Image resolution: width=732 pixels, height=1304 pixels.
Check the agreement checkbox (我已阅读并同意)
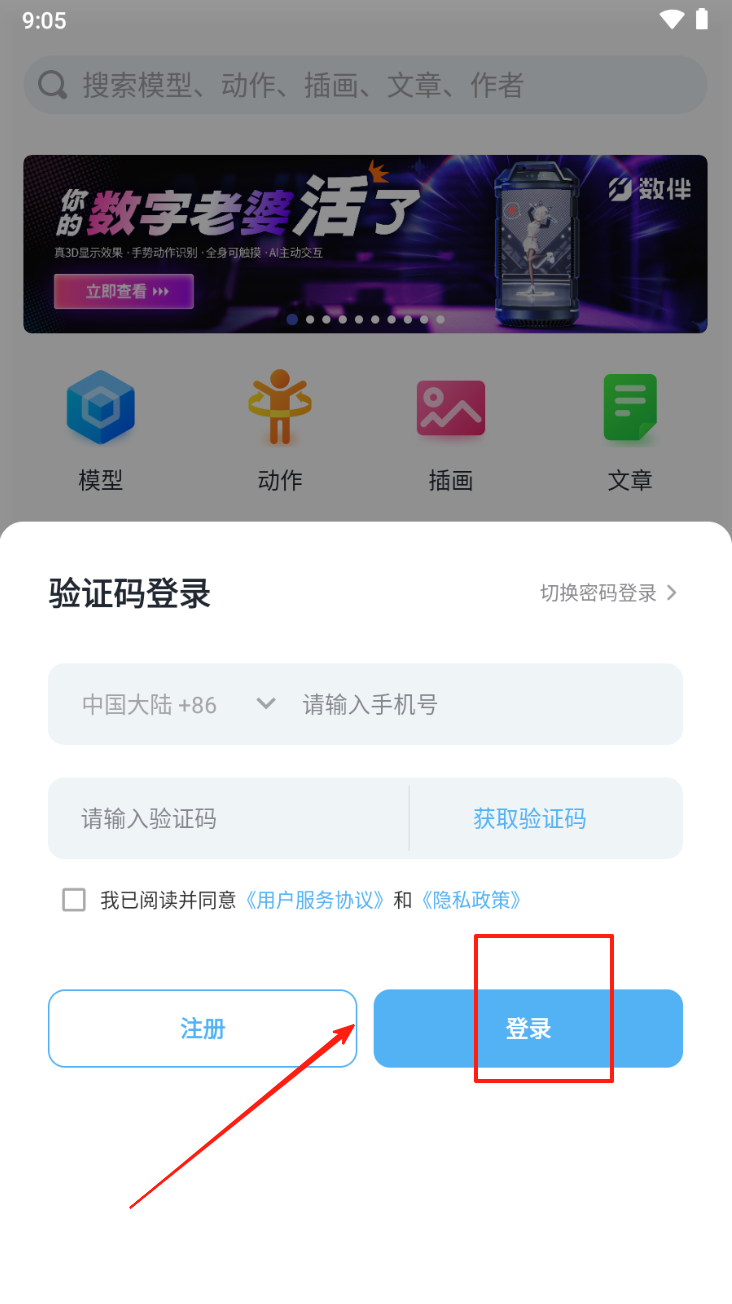pos(74,900)
